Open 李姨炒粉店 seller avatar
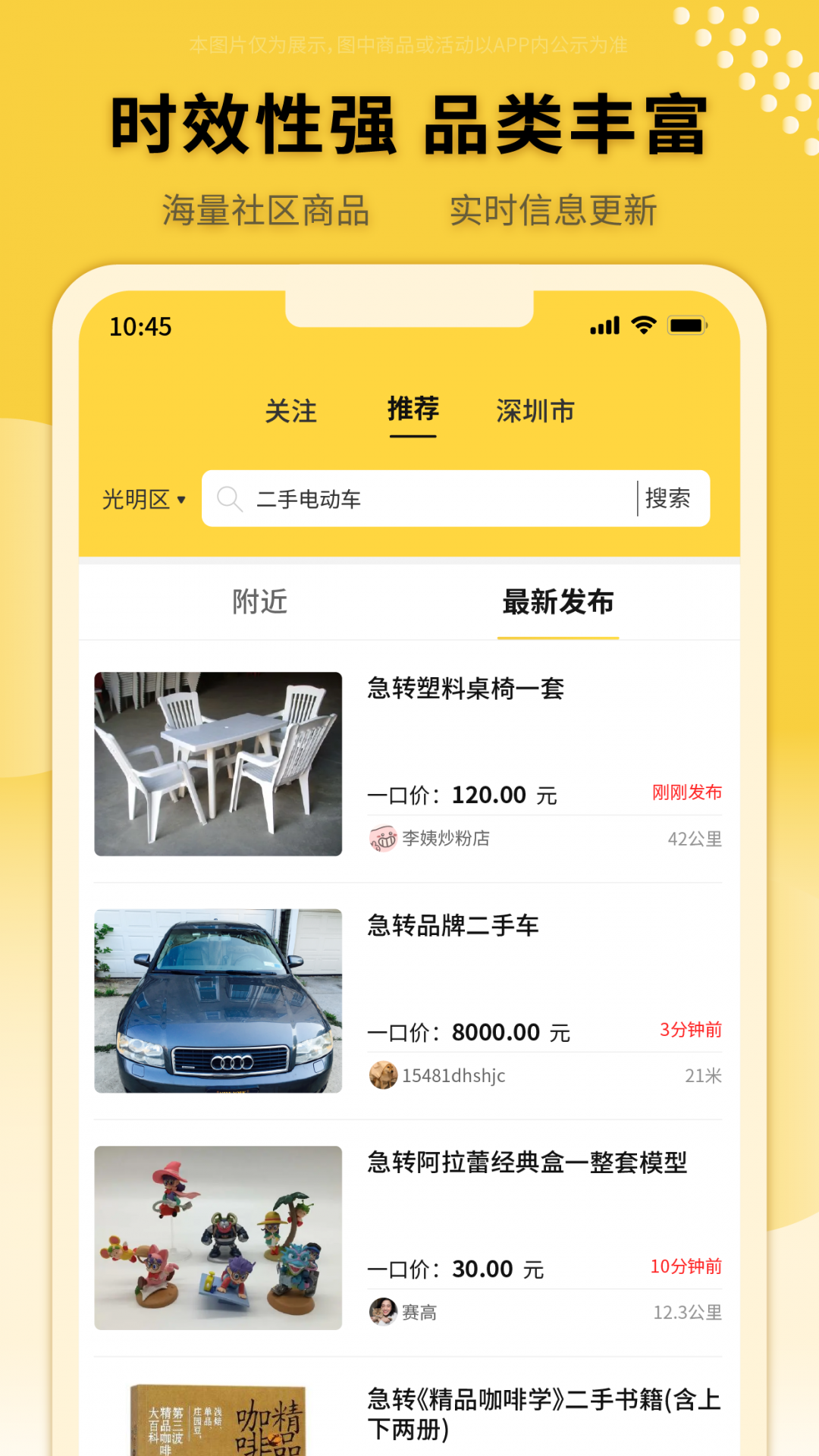819x1456 pixels. (382, 839)
